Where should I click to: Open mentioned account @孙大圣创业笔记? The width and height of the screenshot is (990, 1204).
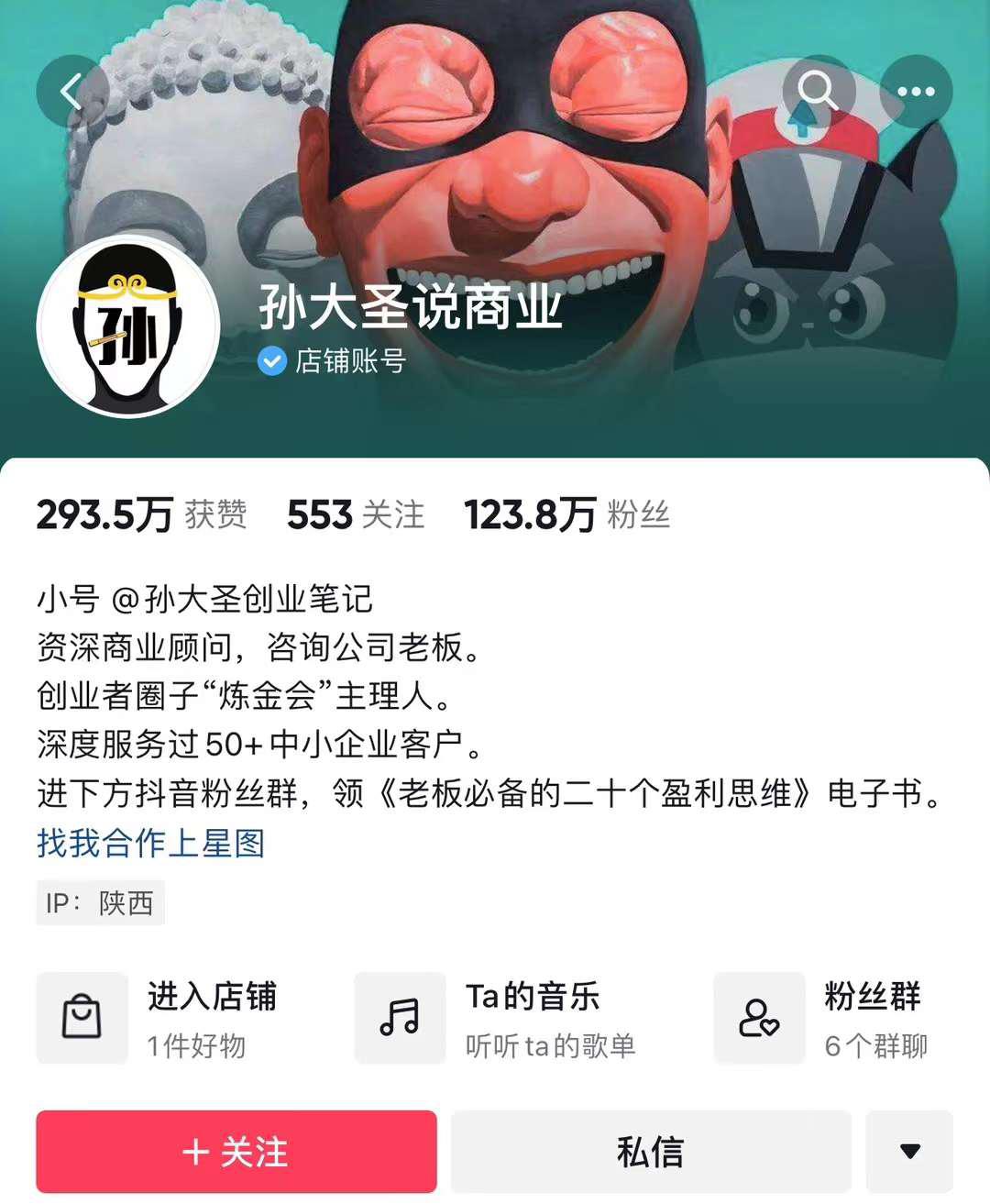[242, 599]
